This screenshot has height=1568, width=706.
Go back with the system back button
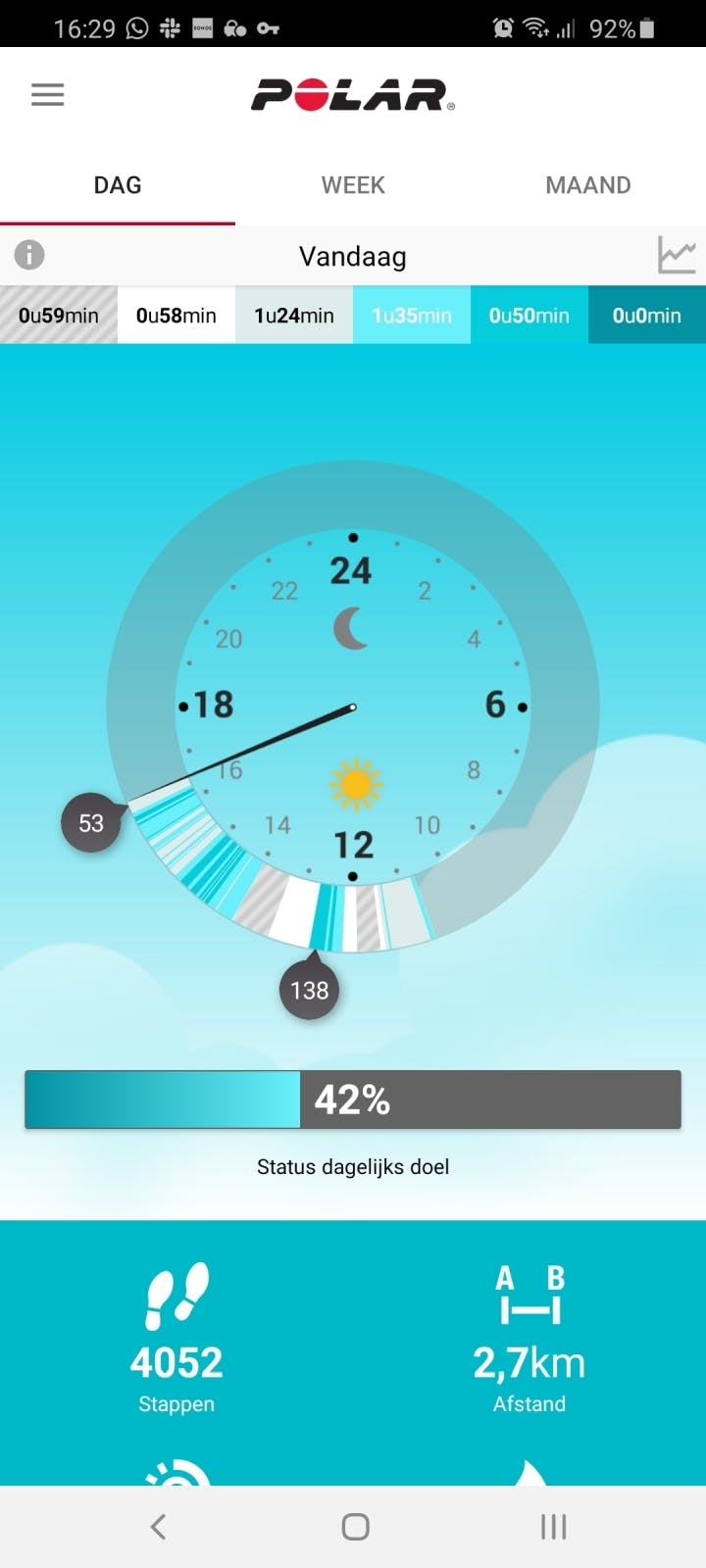tap(158, 1526)
